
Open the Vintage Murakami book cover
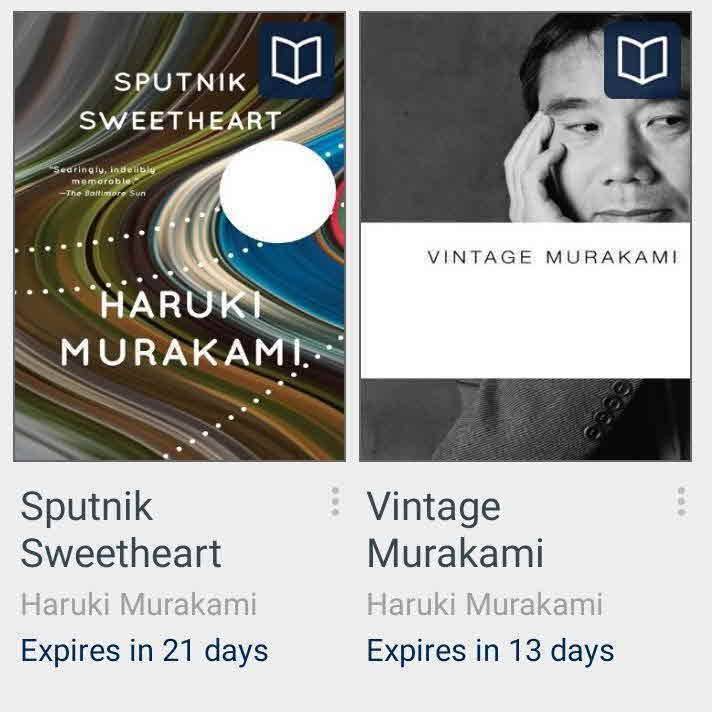click(x=525, y=237)
